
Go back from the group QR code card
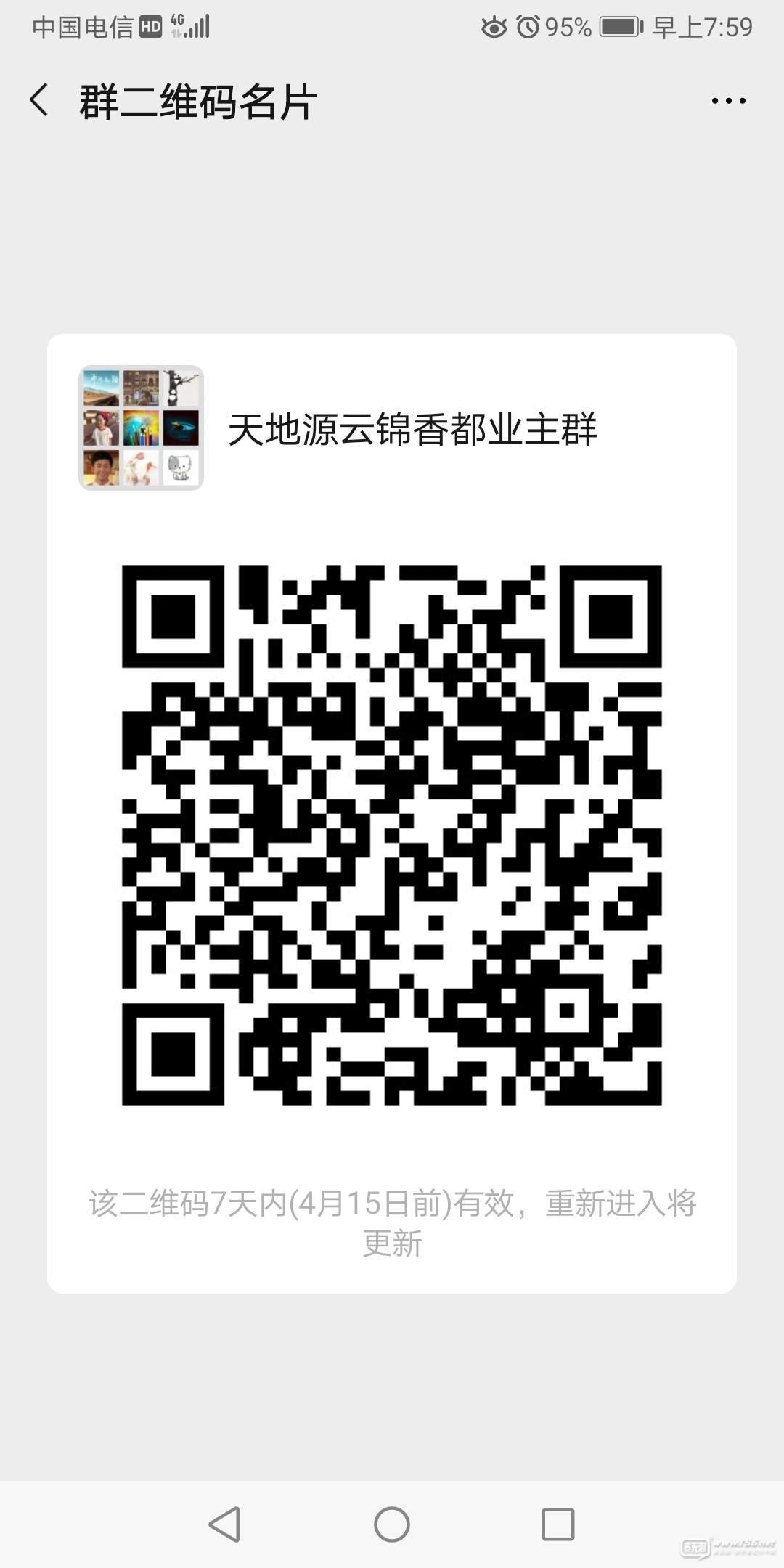40,100
